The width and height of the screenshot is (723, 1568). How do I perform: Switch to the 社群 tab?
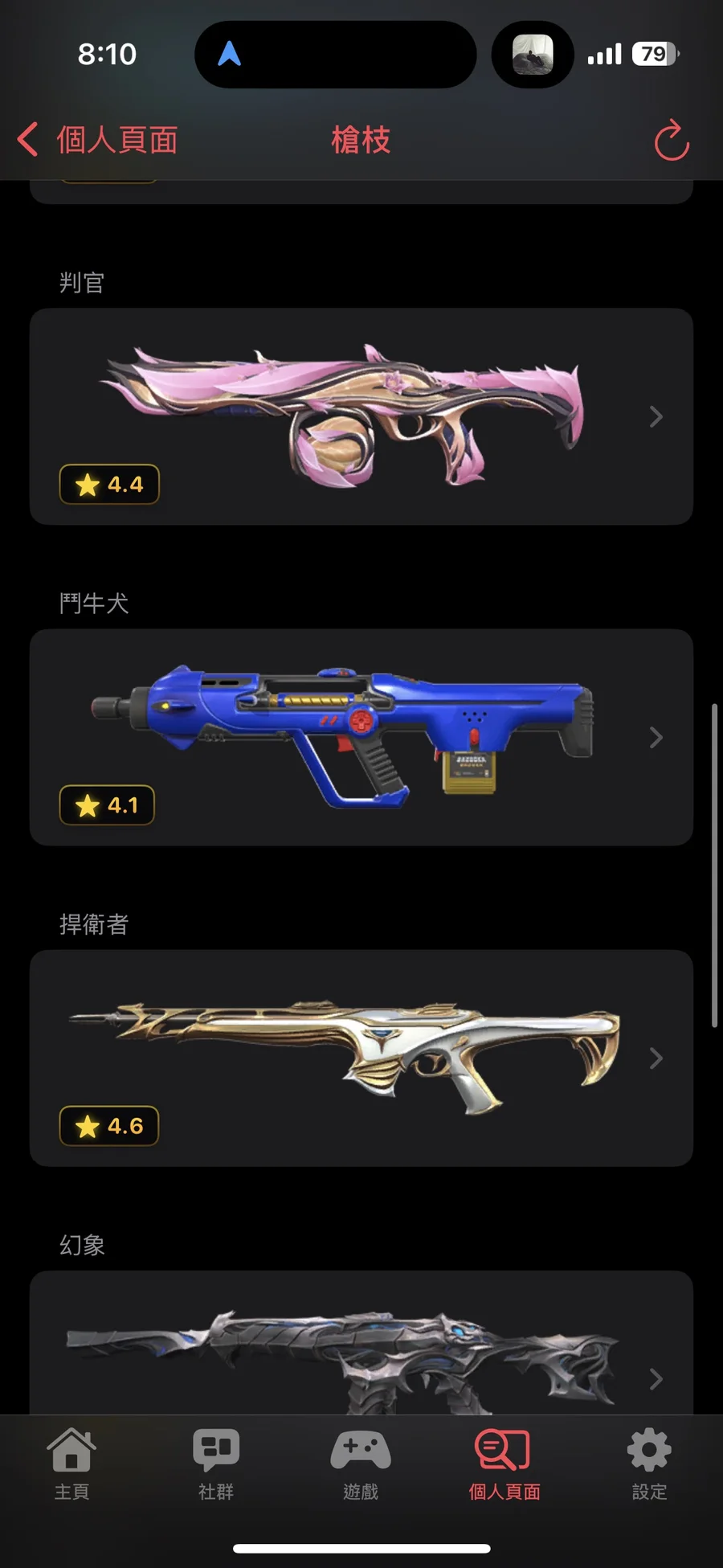pyautogui.click(x=216, y=1464)
